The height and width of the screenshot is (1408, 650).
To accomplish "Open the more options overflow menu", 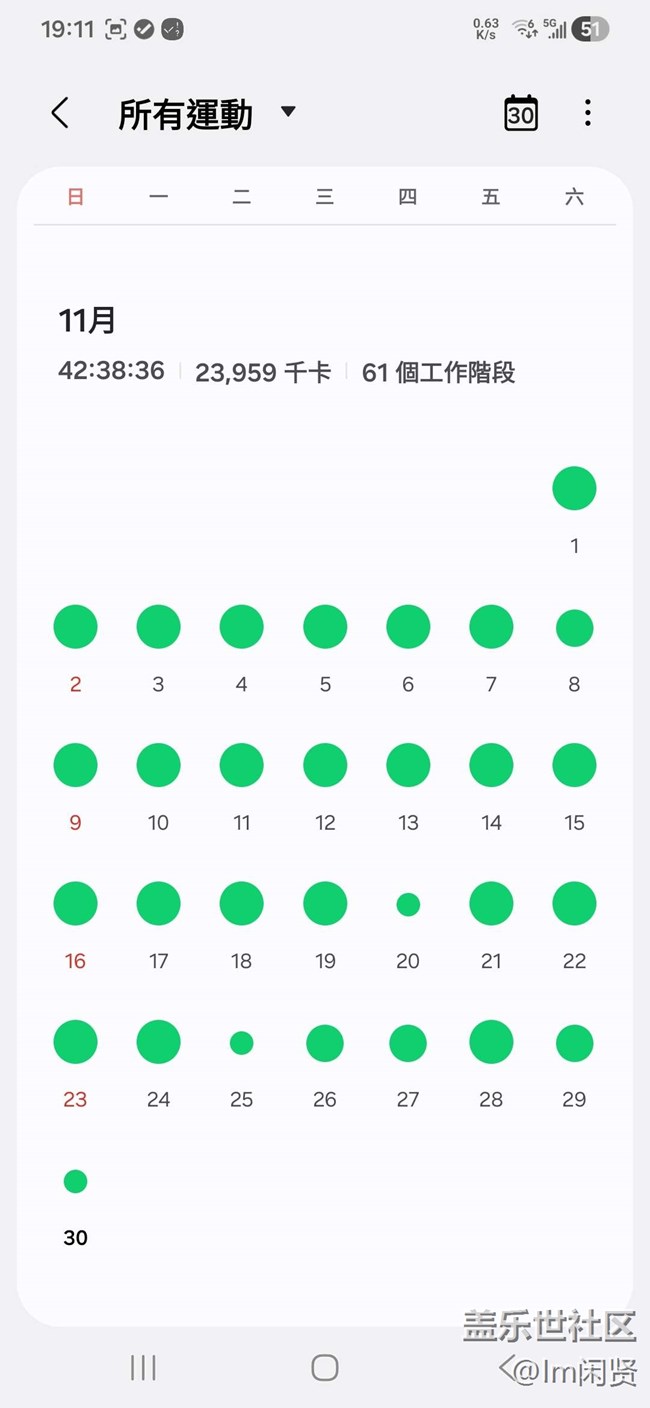I will [x=588, y=113].
